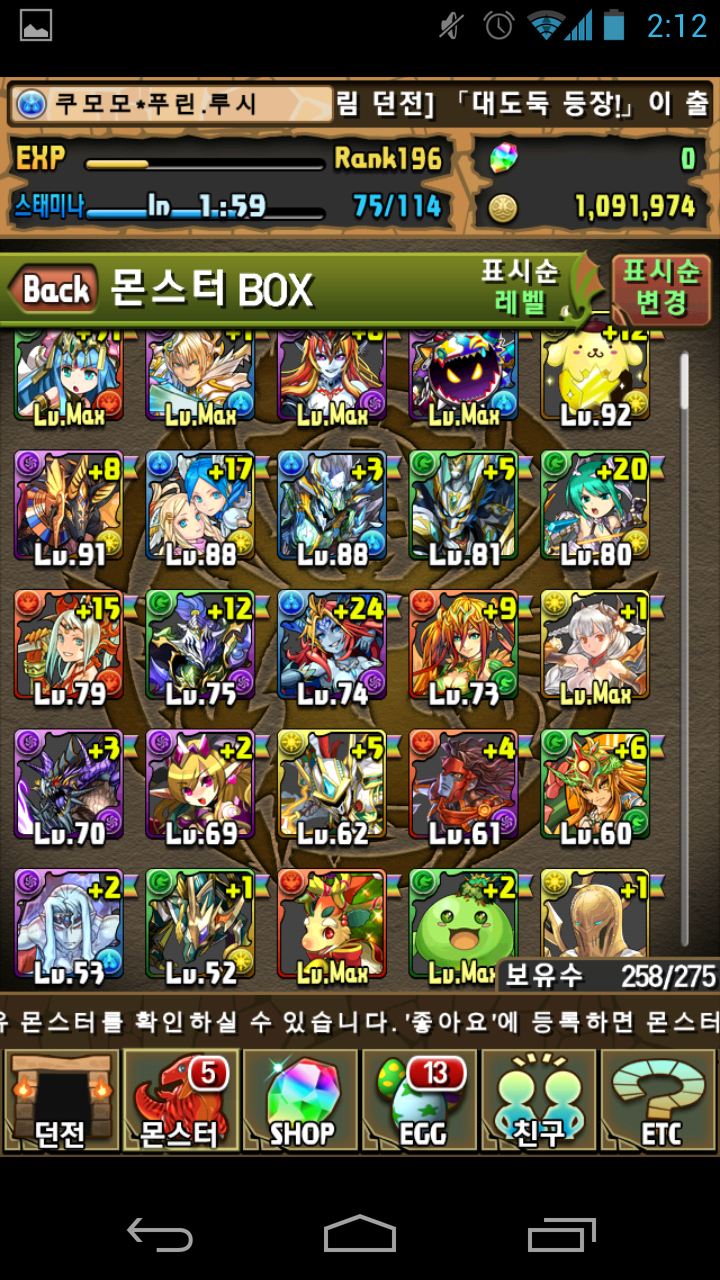Tap the Android home button
Screen dimensions: 720x1280
(x=360, y=1234)
